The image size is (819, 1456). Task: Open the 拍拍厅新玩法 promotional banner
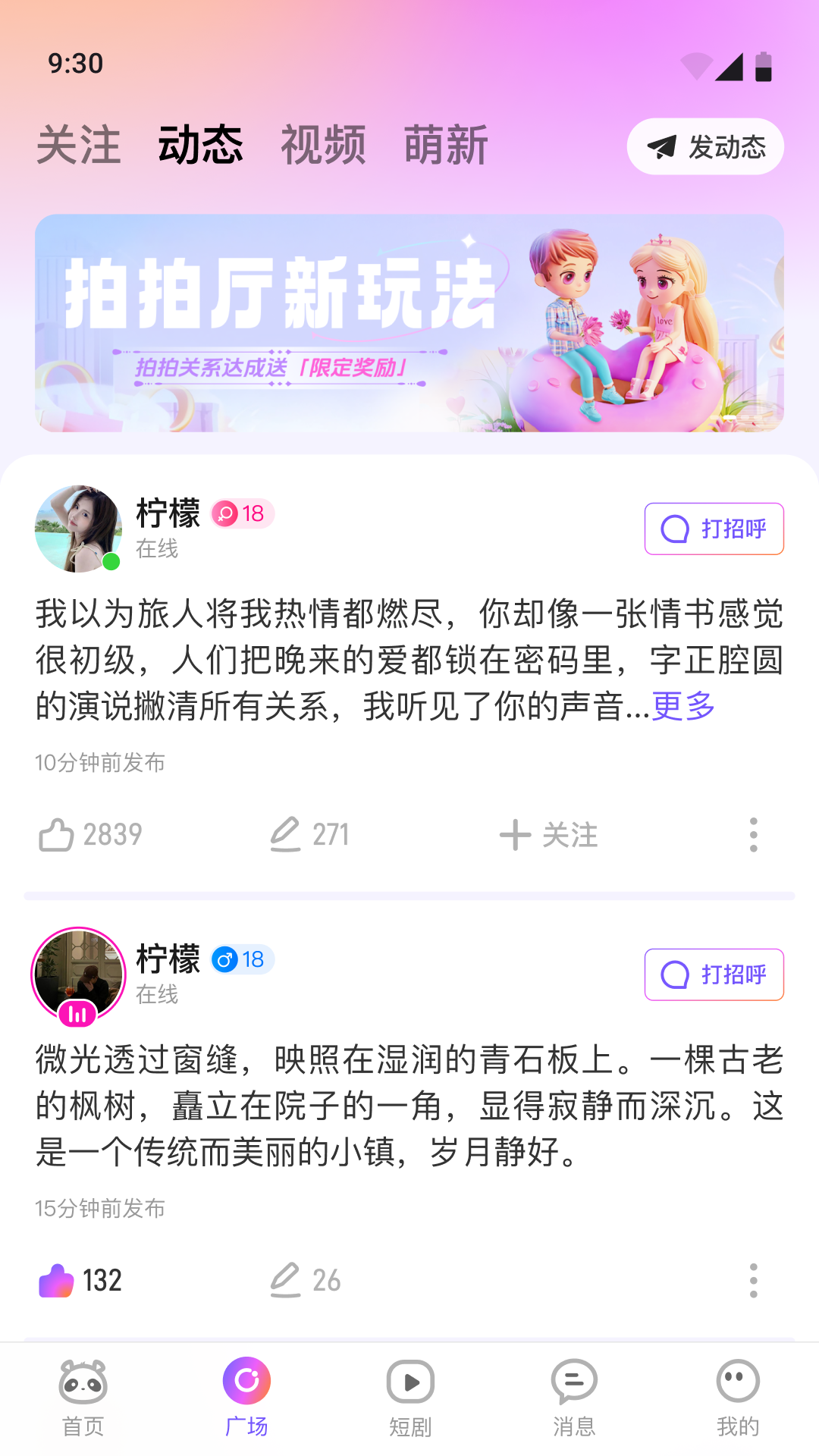[x=409, y=324]
